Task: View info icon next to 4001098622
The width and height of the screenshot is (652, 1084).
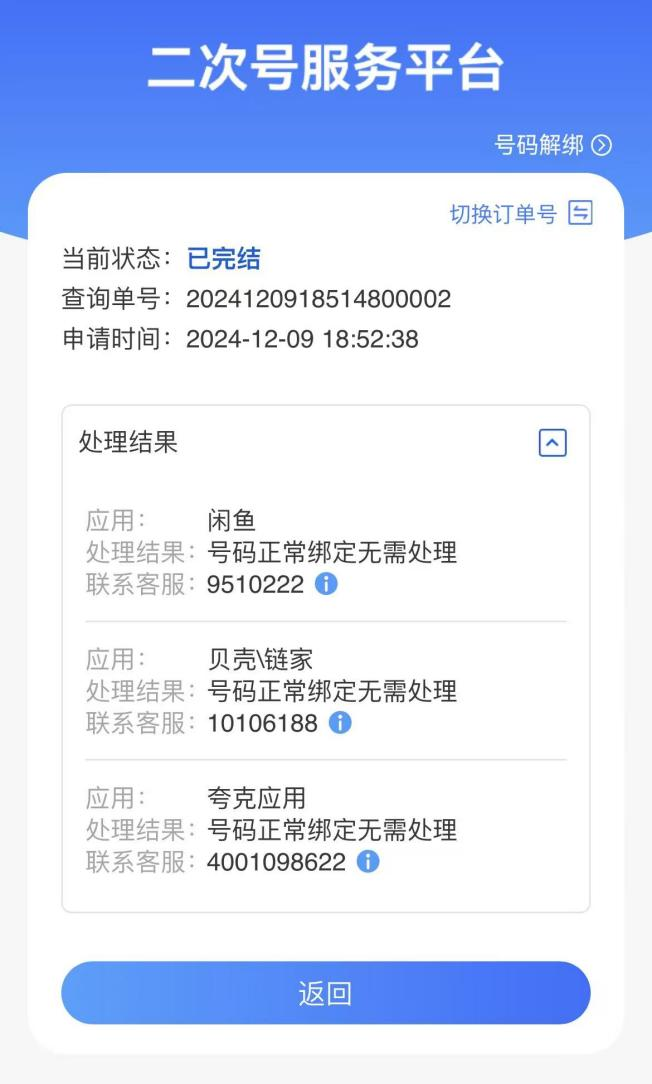Action: tap(368, 862)
